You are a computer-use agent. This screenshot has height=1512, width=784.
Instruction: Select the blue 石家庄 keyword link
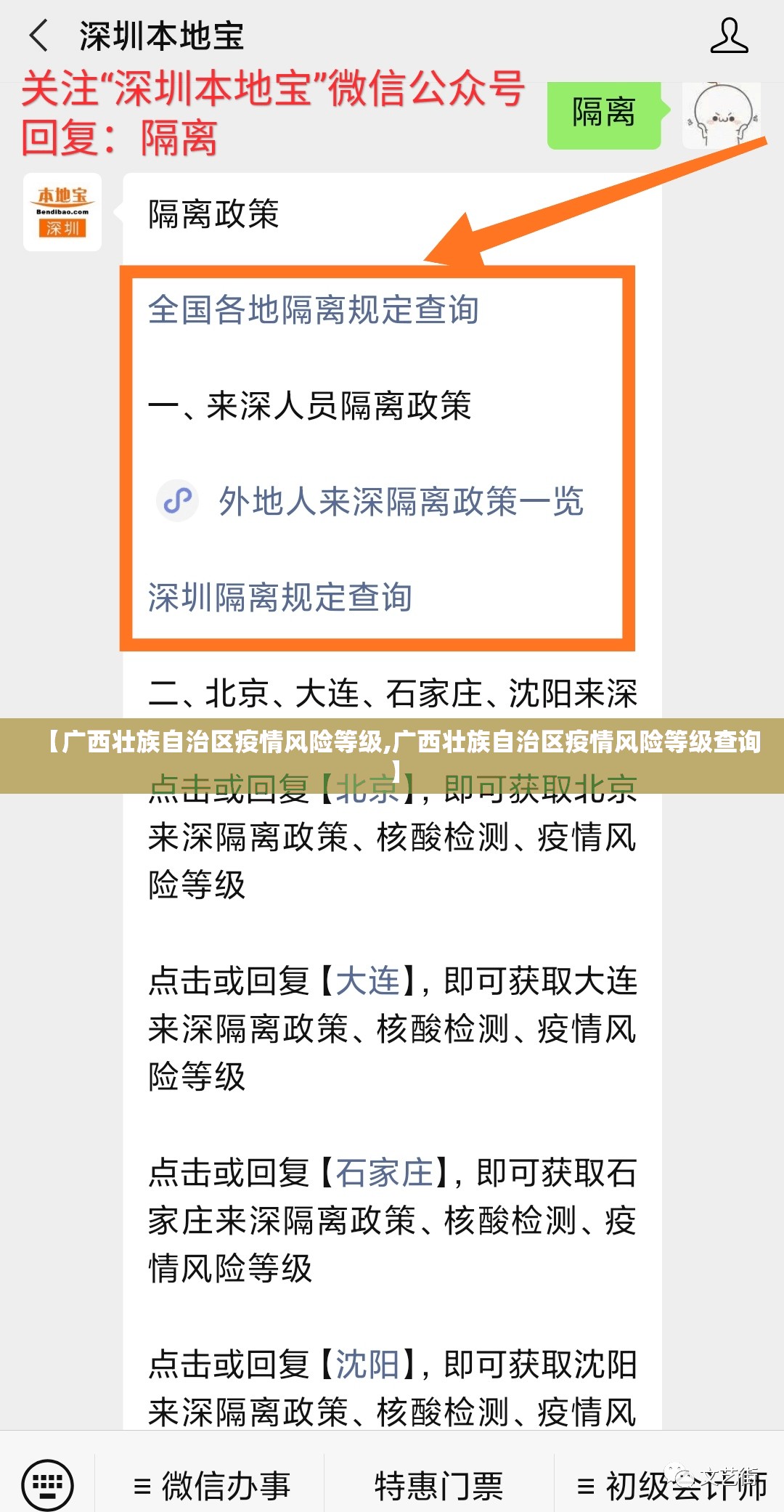pos(384,1173)
